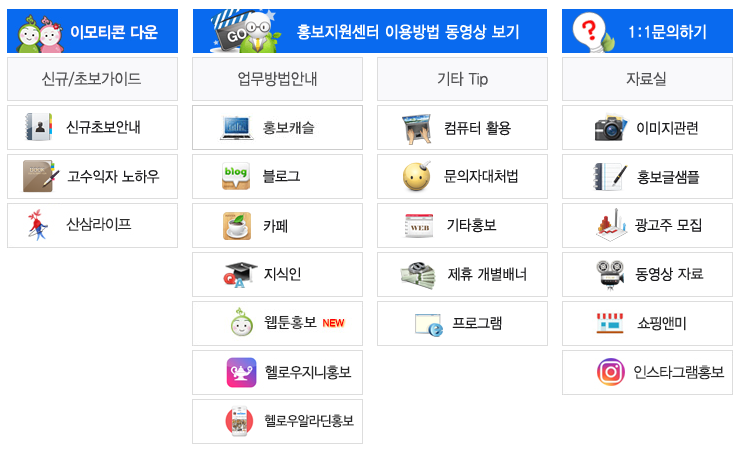Open 홍보캐슬 menu item
Viewport: 740px width, 452px height.
point(277,127)
